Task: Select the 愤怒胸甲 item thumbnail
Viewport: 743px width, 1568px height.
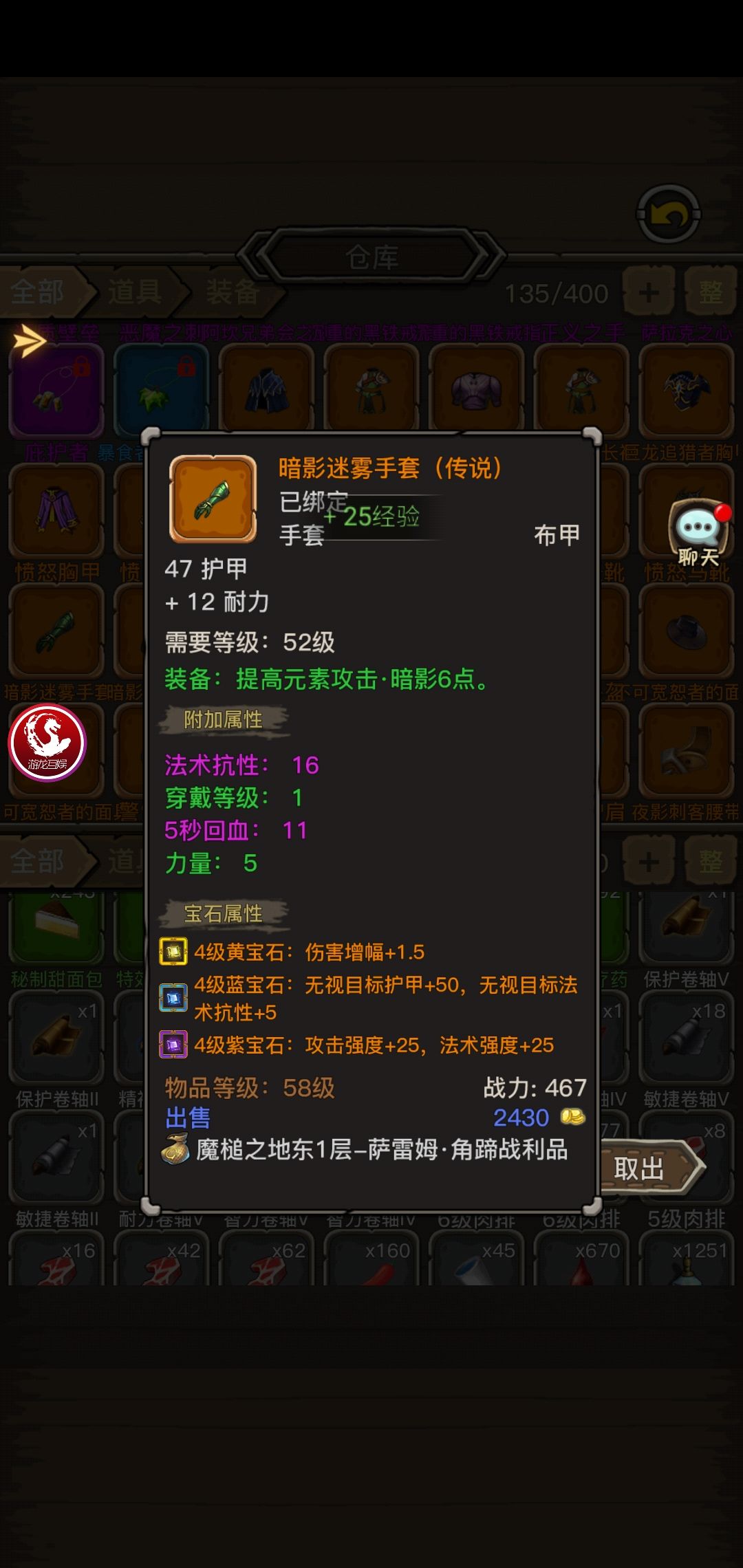Action: pos(57,514)
